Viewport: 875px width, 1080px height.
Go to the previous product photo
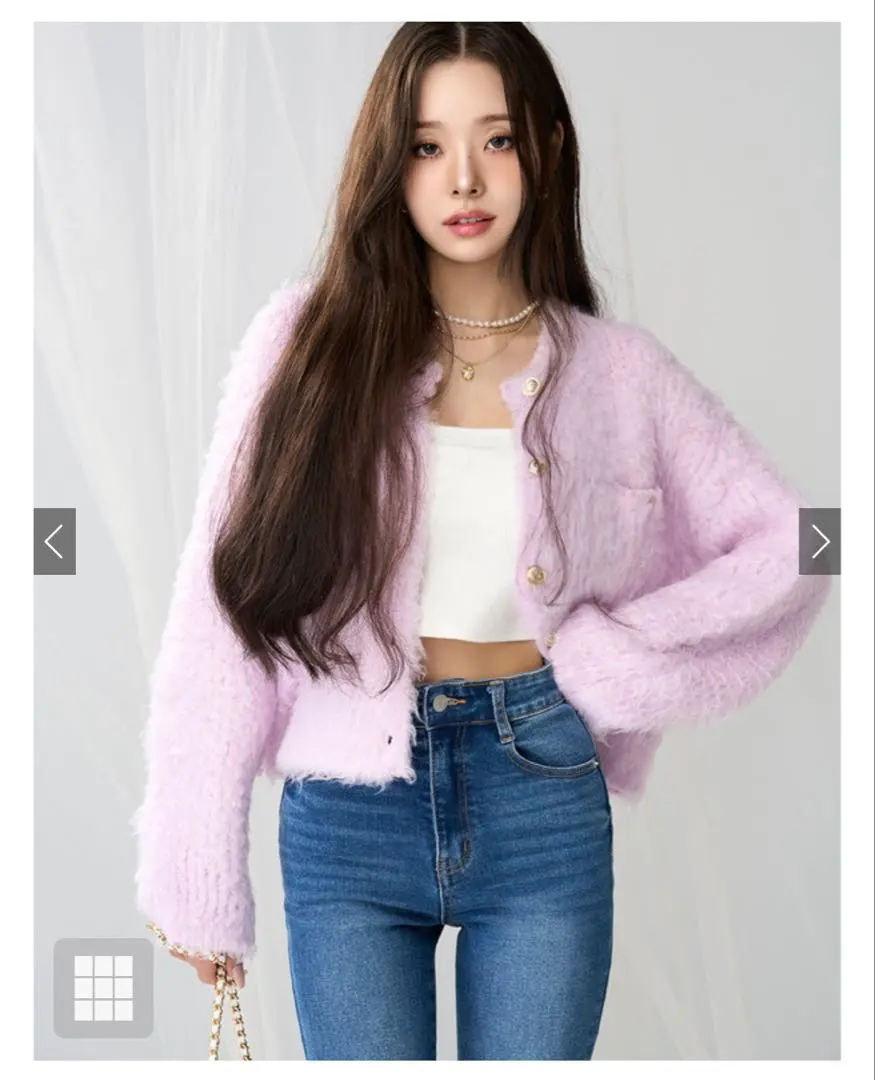[54, 541]
